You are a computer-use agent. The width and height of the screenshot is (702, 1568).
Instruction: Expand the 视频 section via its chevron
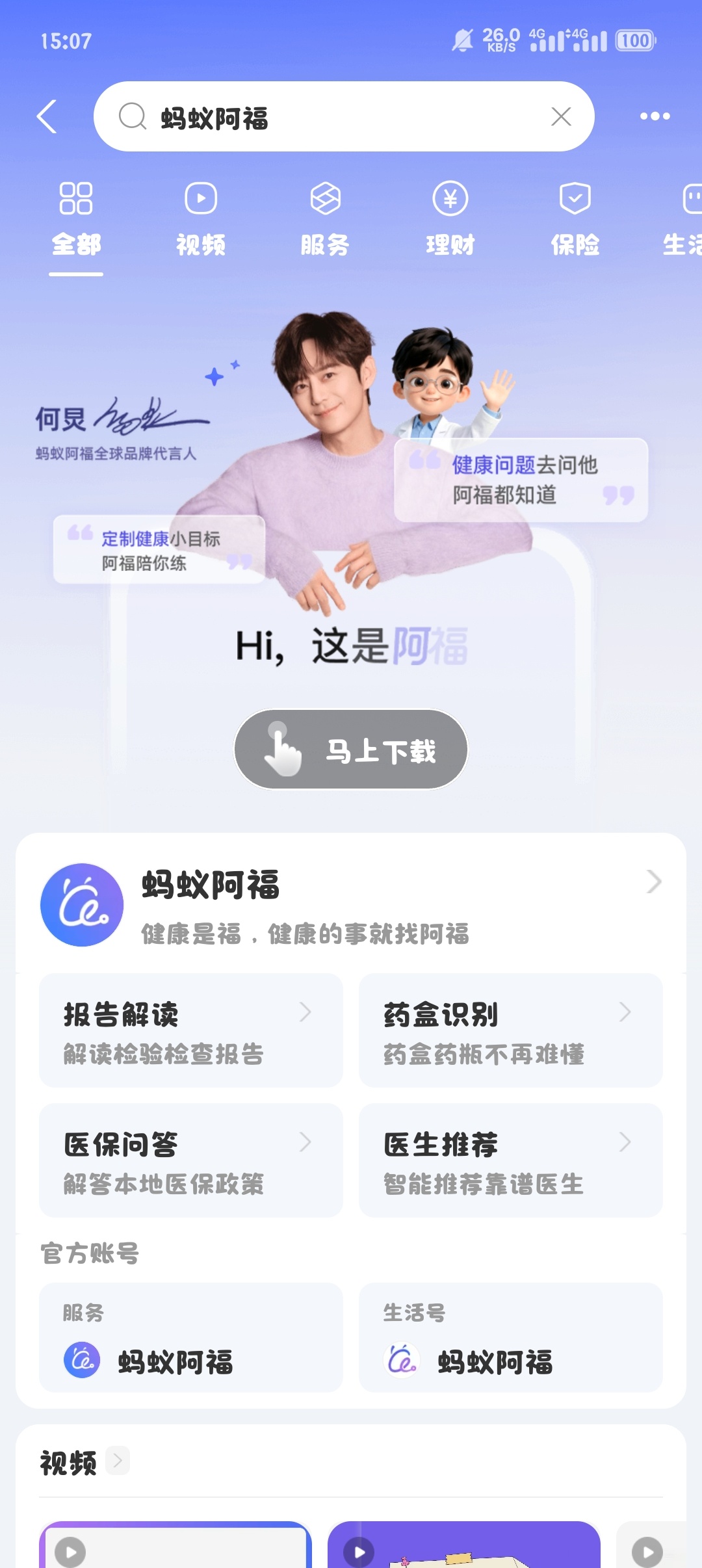pos(118,1461)
